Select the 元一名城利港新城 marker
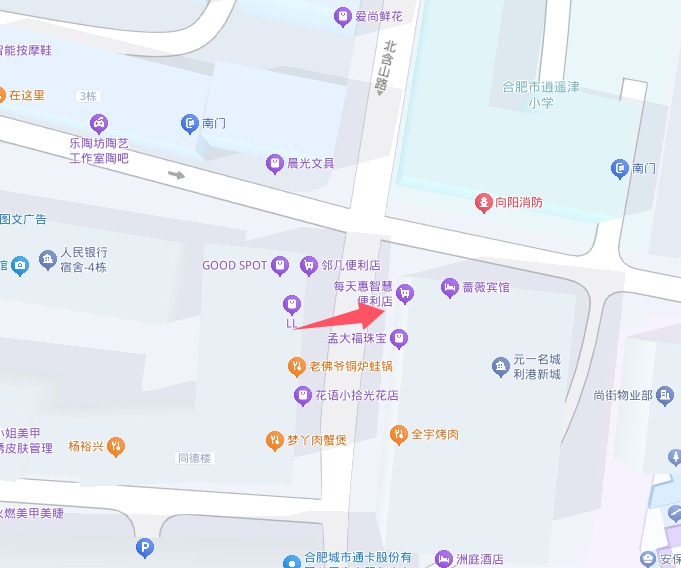Screen dimensions: 681x568 click(x=501, y=367)
